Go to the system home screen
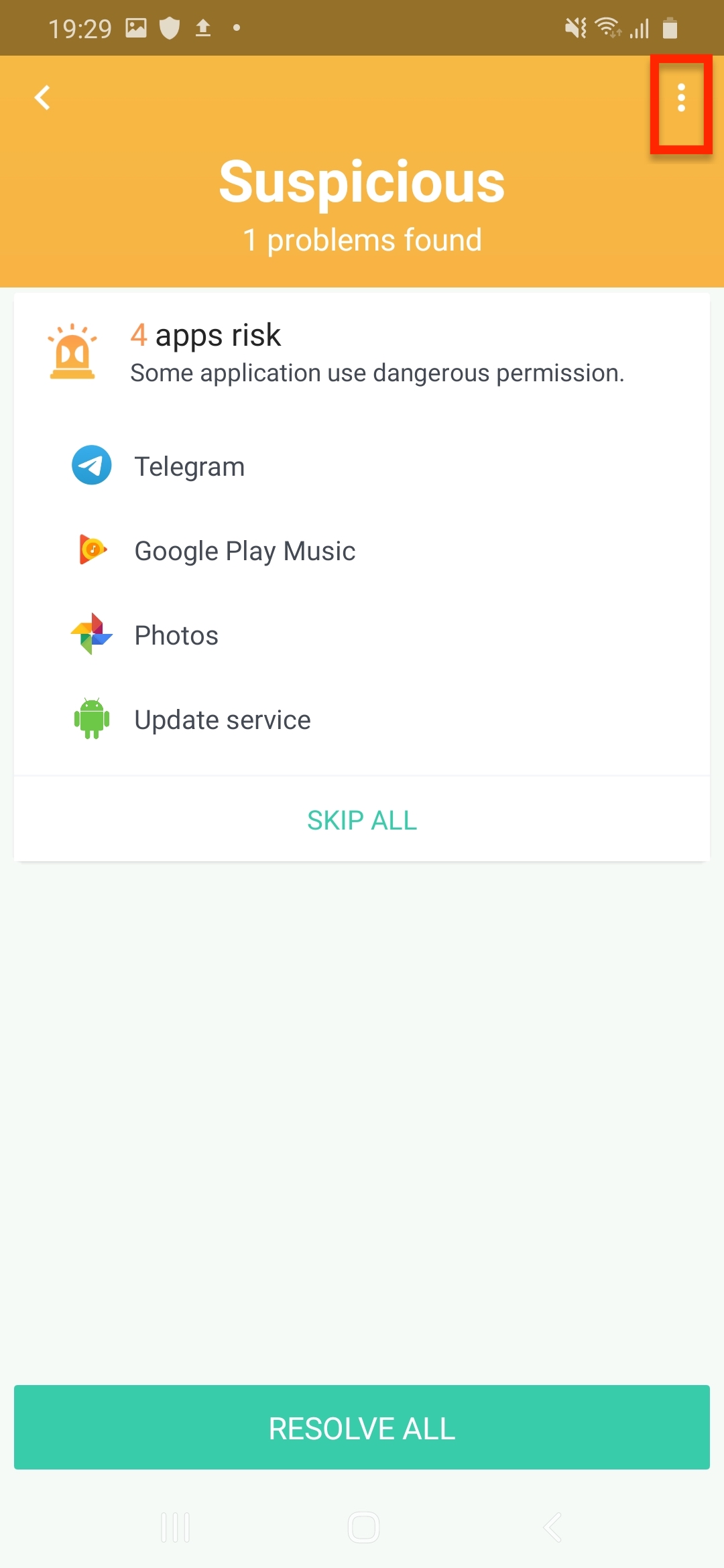This screenshot has height=1568, width=724. click(363, 1528)
